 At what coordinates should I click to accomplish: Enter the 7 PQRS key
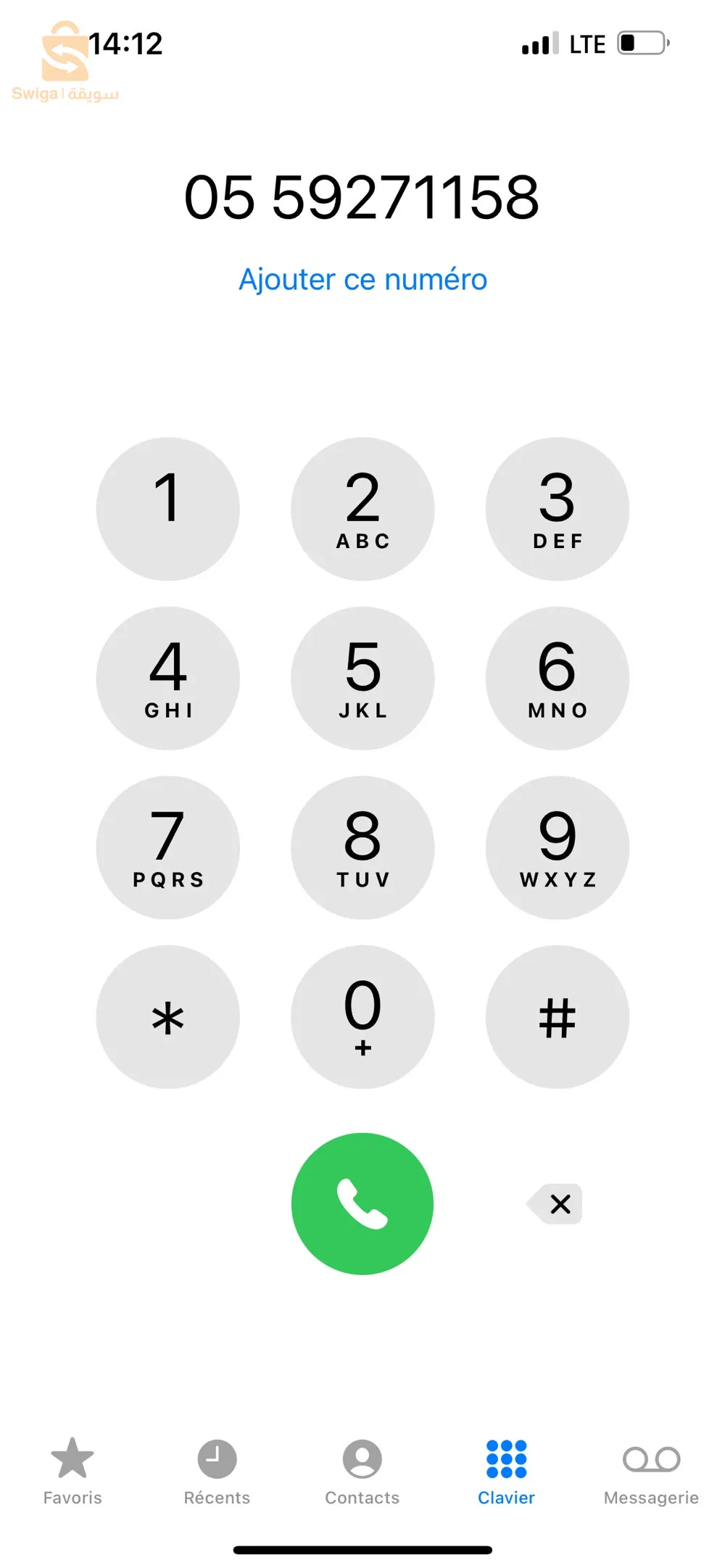(167, 847)
